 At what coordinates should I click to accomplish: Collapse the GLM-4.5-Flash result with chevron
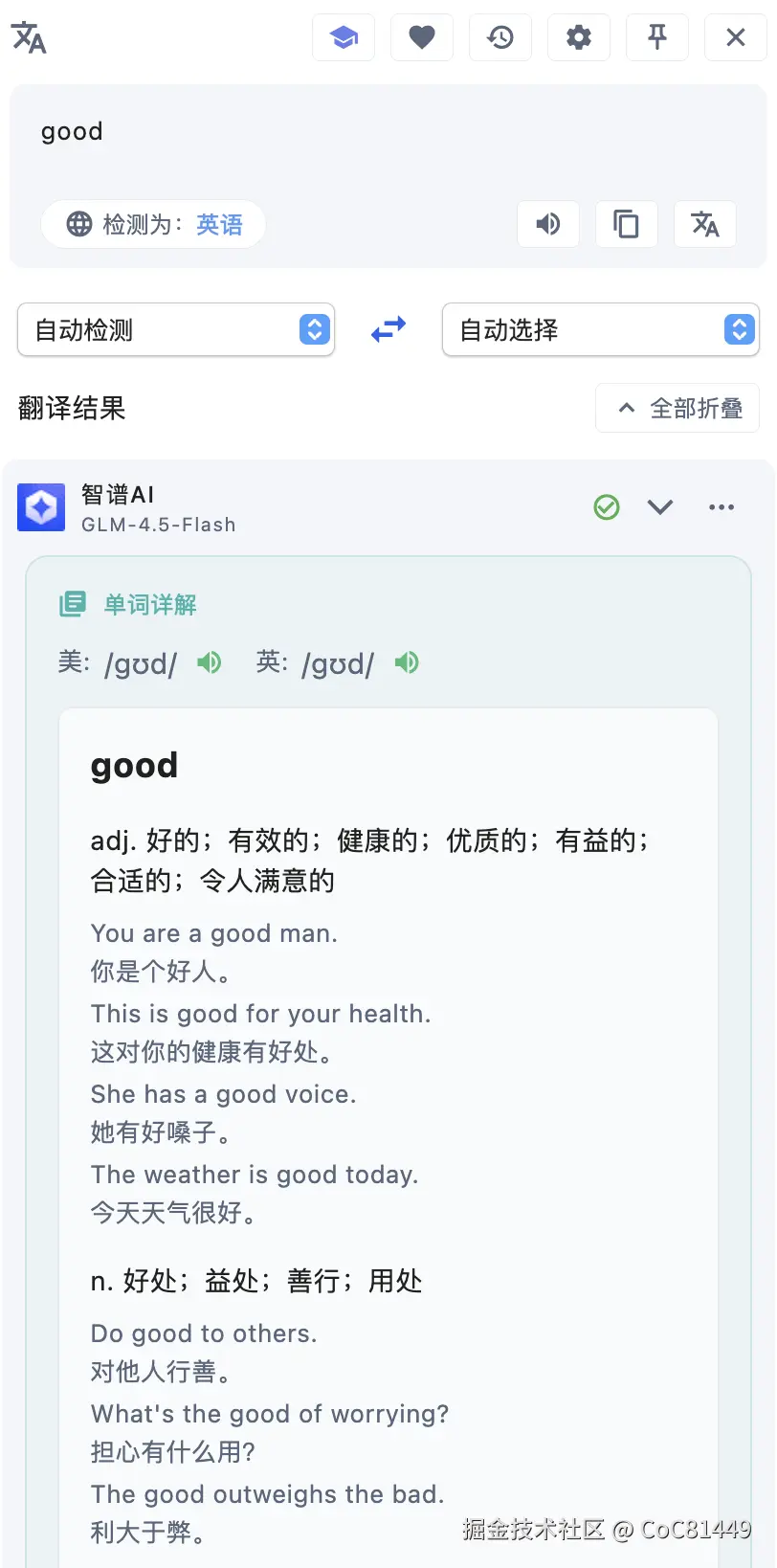coord(659,507)
